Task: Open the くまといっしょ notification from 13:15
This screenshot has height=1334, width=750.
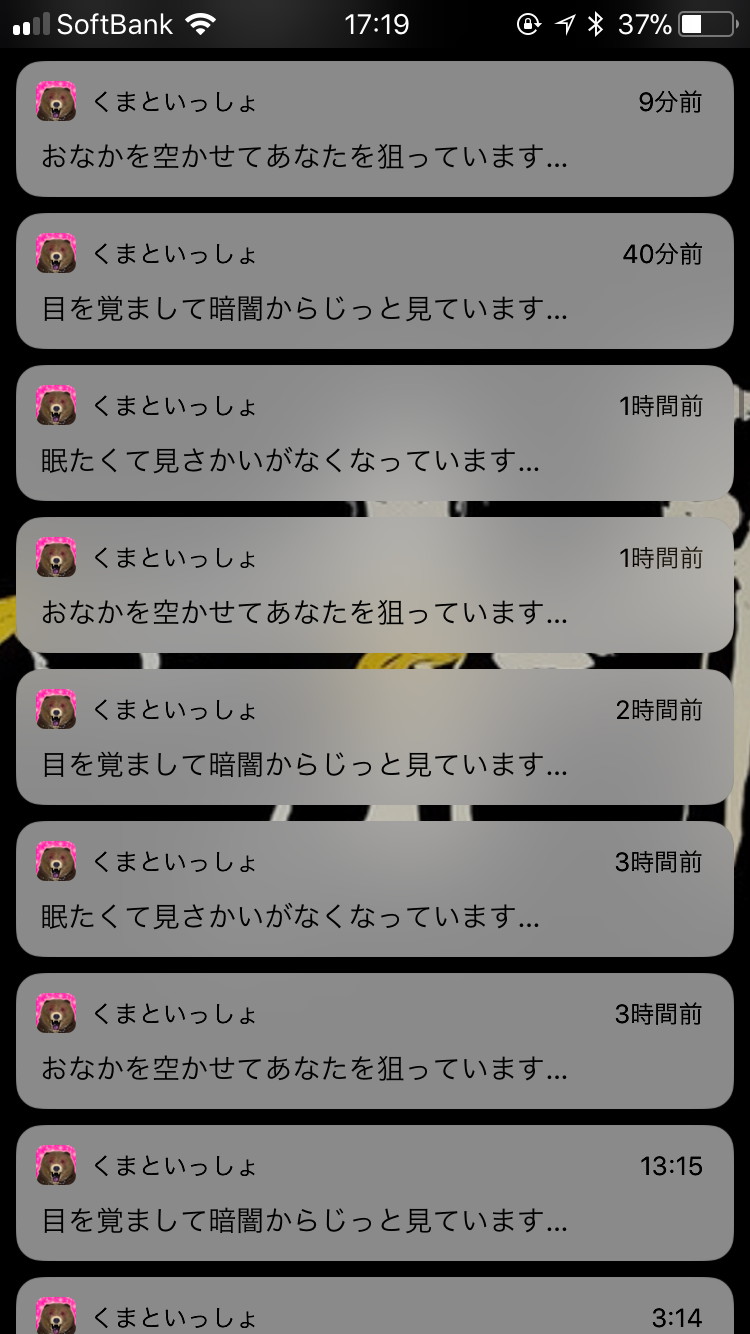Action: point(375,1193)
